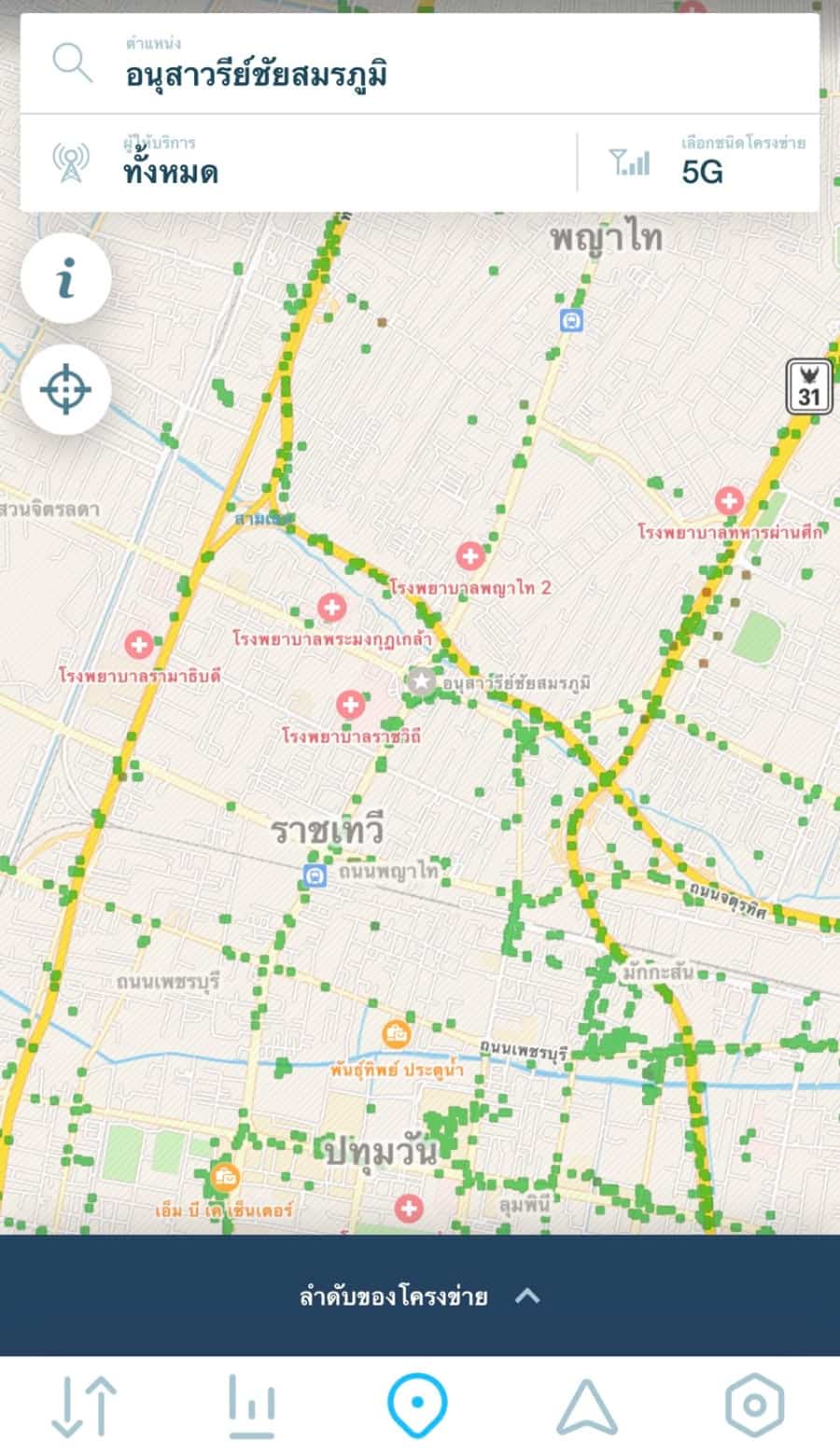840x1456 pixels.
Task: Select the map pin tab
Action: click(417, 1405)
